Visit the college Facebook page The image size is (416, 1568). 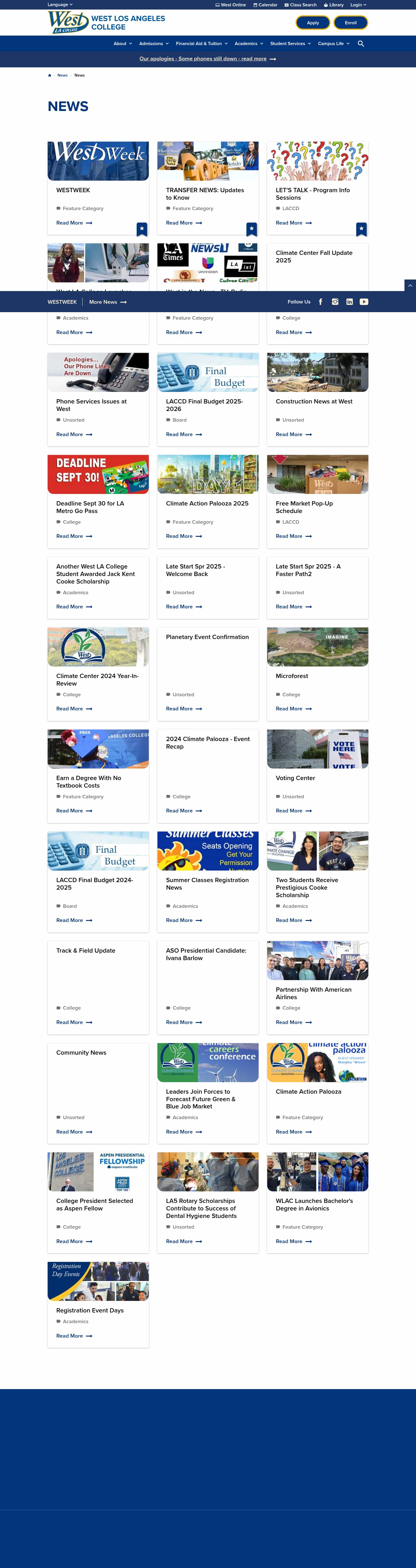pyautogui.click(x=320, y=302)
